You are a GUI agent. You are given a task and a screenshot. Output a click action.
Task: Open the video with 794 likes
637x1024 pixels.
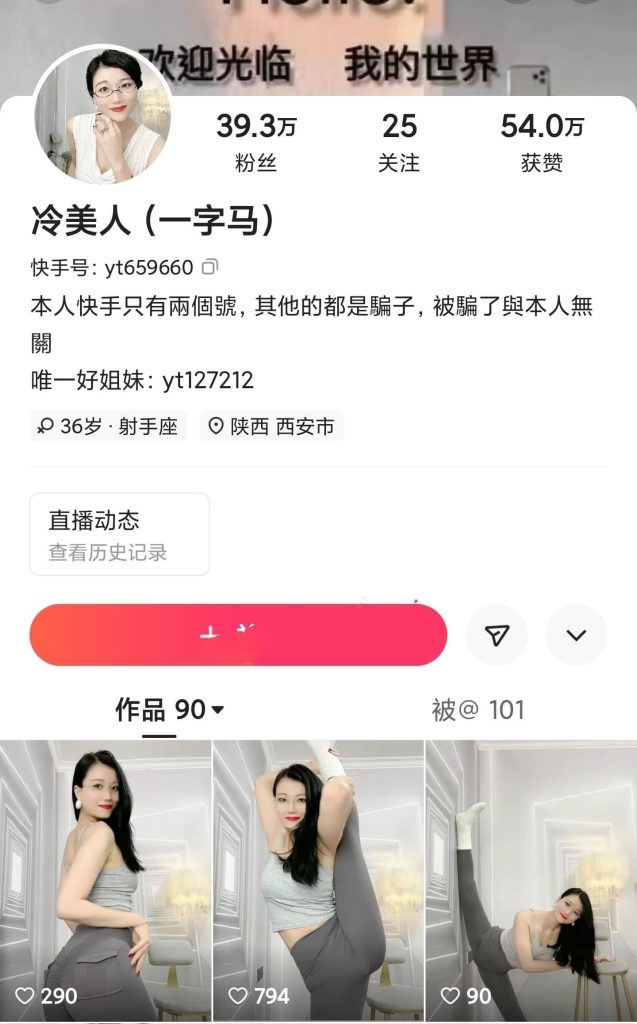point(318,880)
